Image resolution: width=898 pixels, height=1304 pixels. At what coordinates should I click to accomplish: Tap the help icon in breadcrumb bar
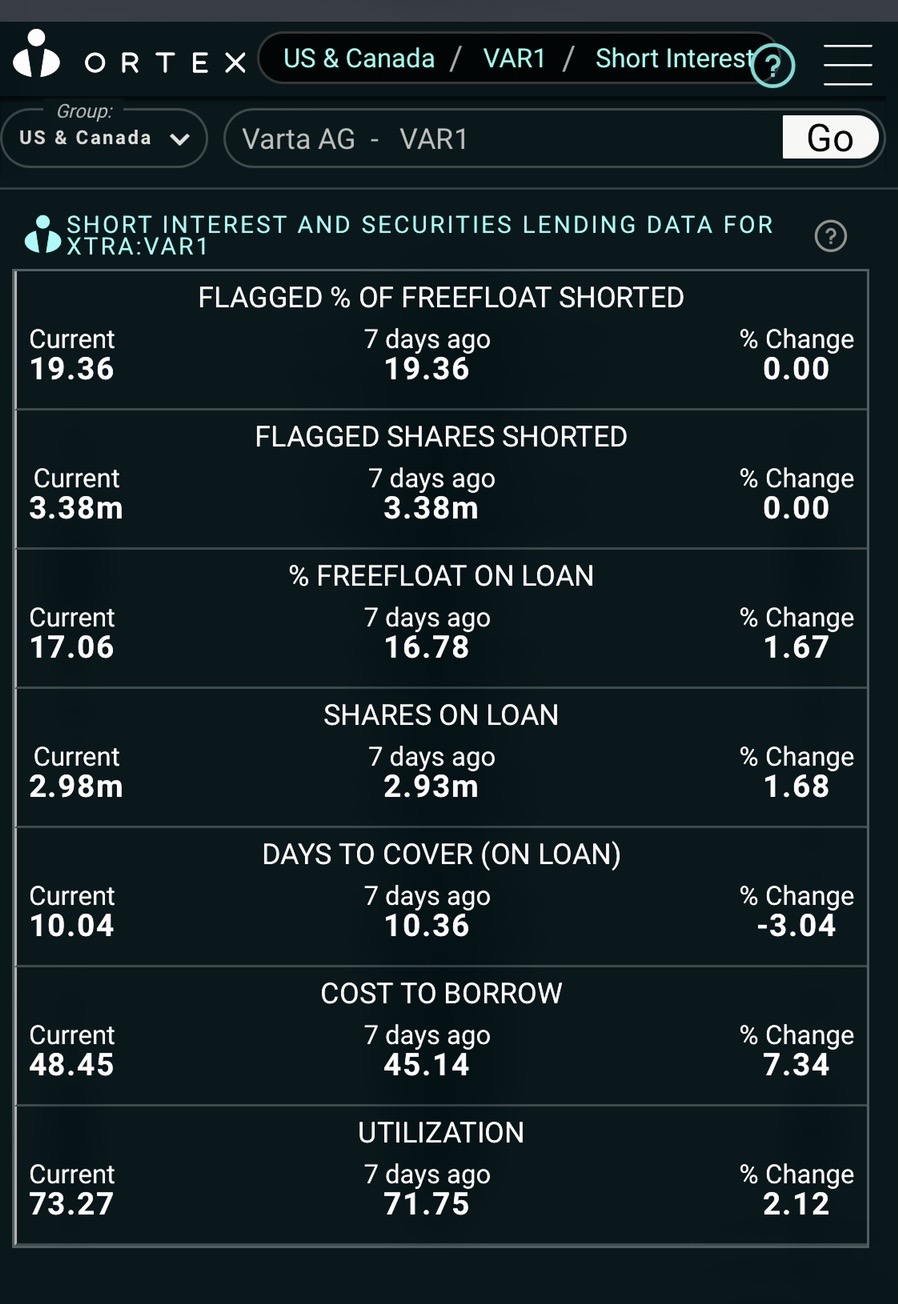coord(772,67)
